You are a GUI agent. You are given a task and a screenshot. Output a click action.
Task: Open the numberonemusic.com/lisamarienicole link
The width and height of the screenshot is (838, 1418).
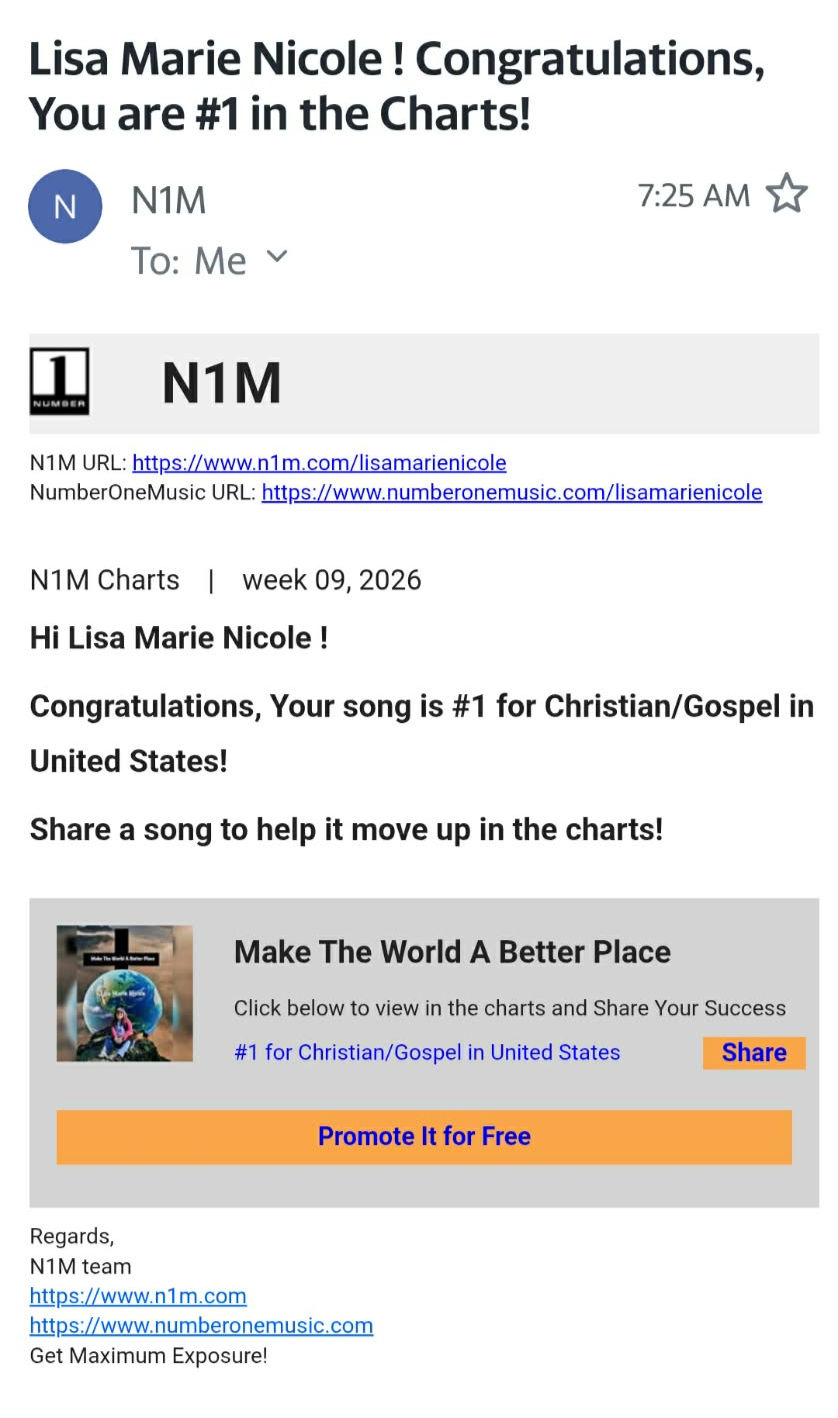511,492
